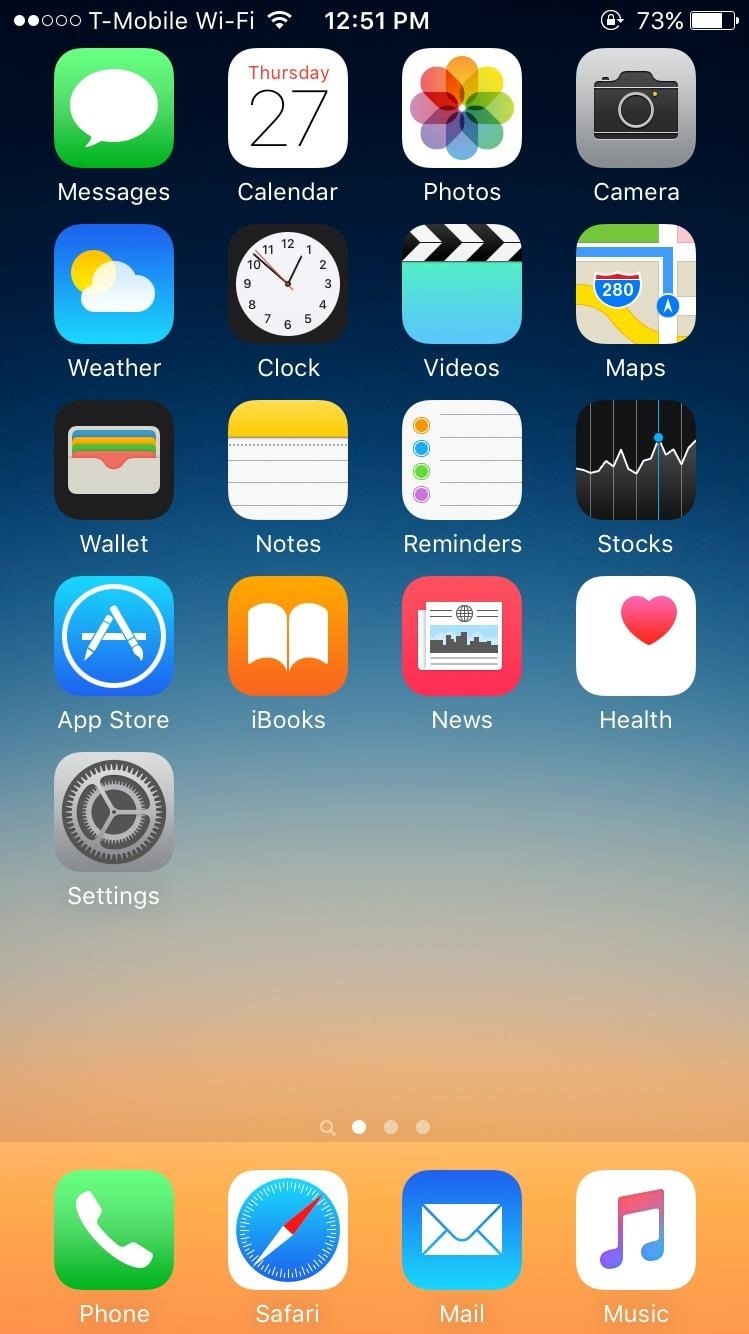Tap the second home screen page dot
749x1334 pixels.
[x=391, y=1127]
